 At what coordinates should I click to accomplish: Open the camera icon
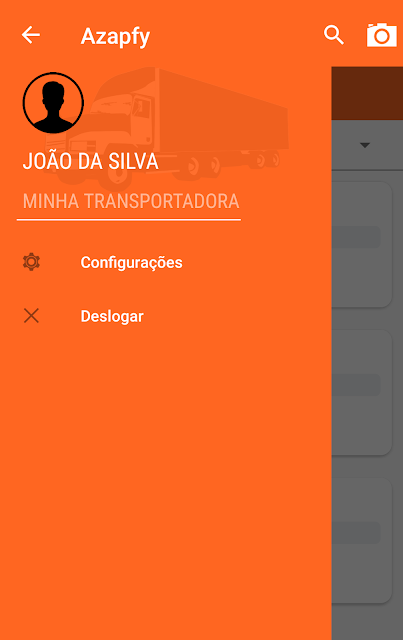click(382, 35)
